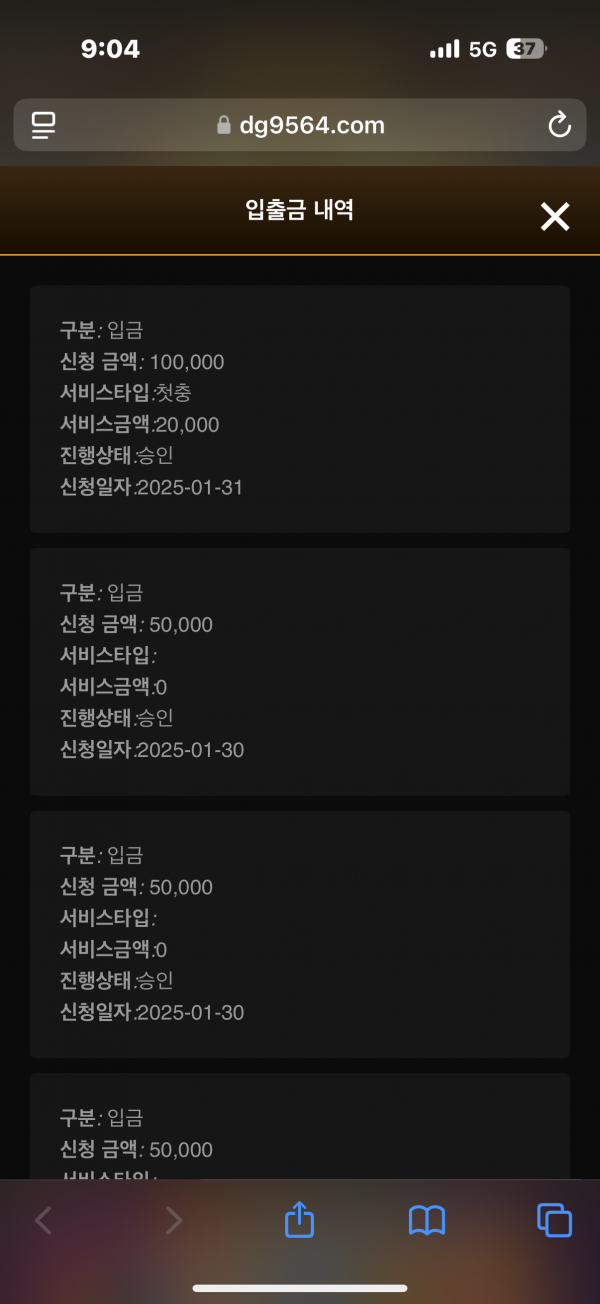The width and height of the screenshot is (600, 1304).
Task: Show open tabs overview
Action: coord(554,1220)
